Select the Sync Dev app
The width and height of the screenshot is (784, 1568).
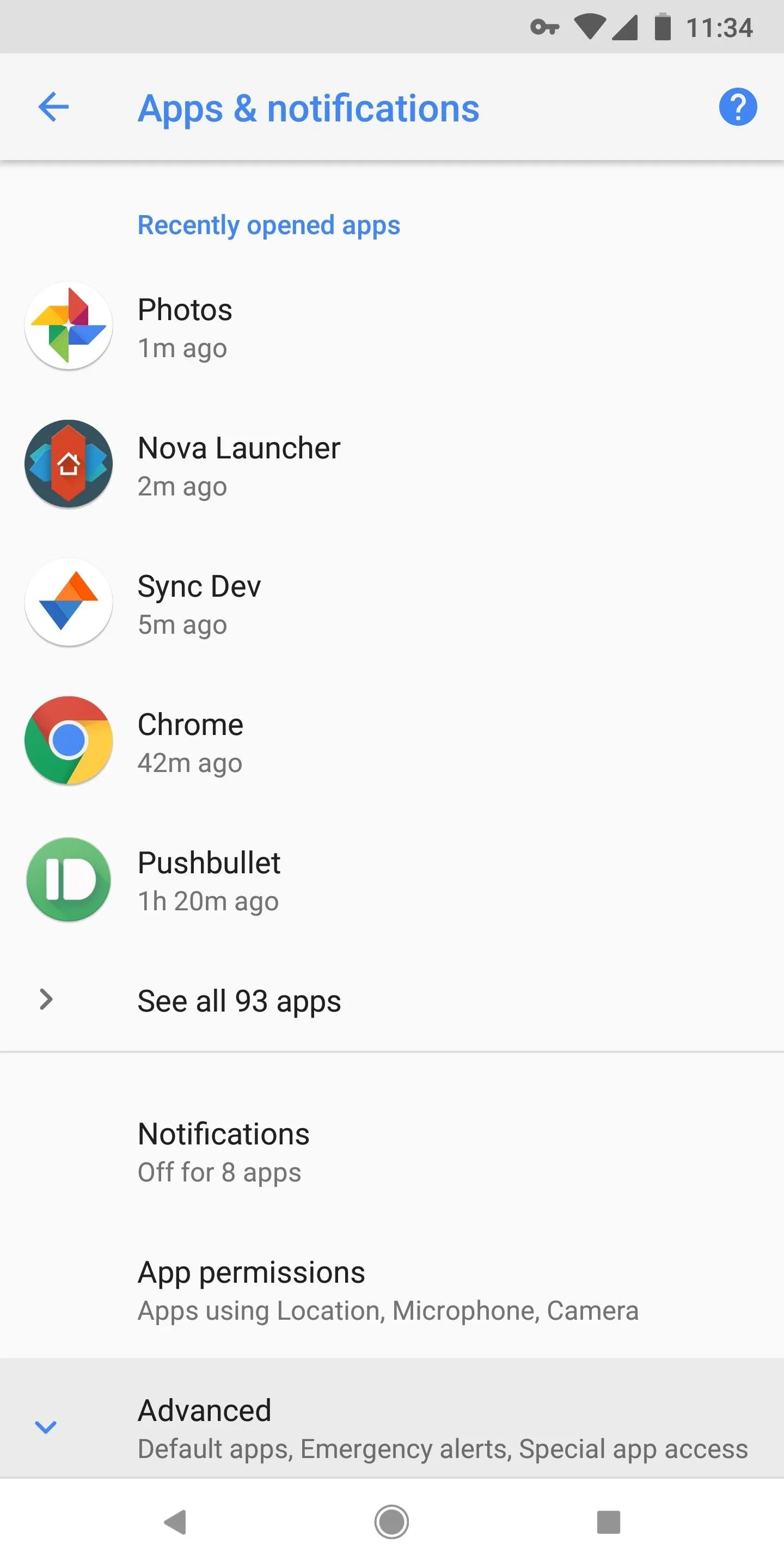392,603
